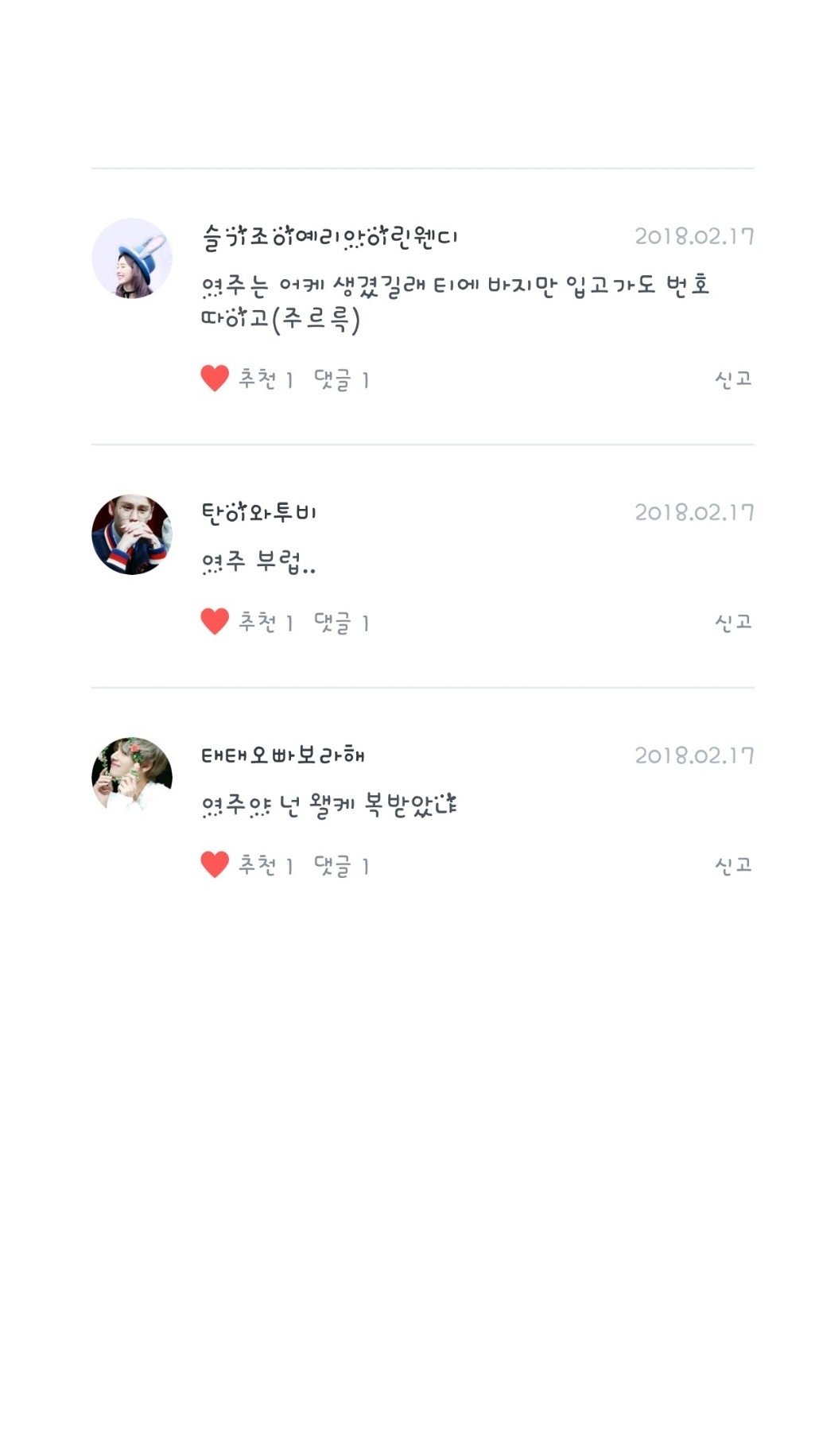819x1456 pixels.
Task: View 탄이와투비's profile picture
Action: click(132, 534)
